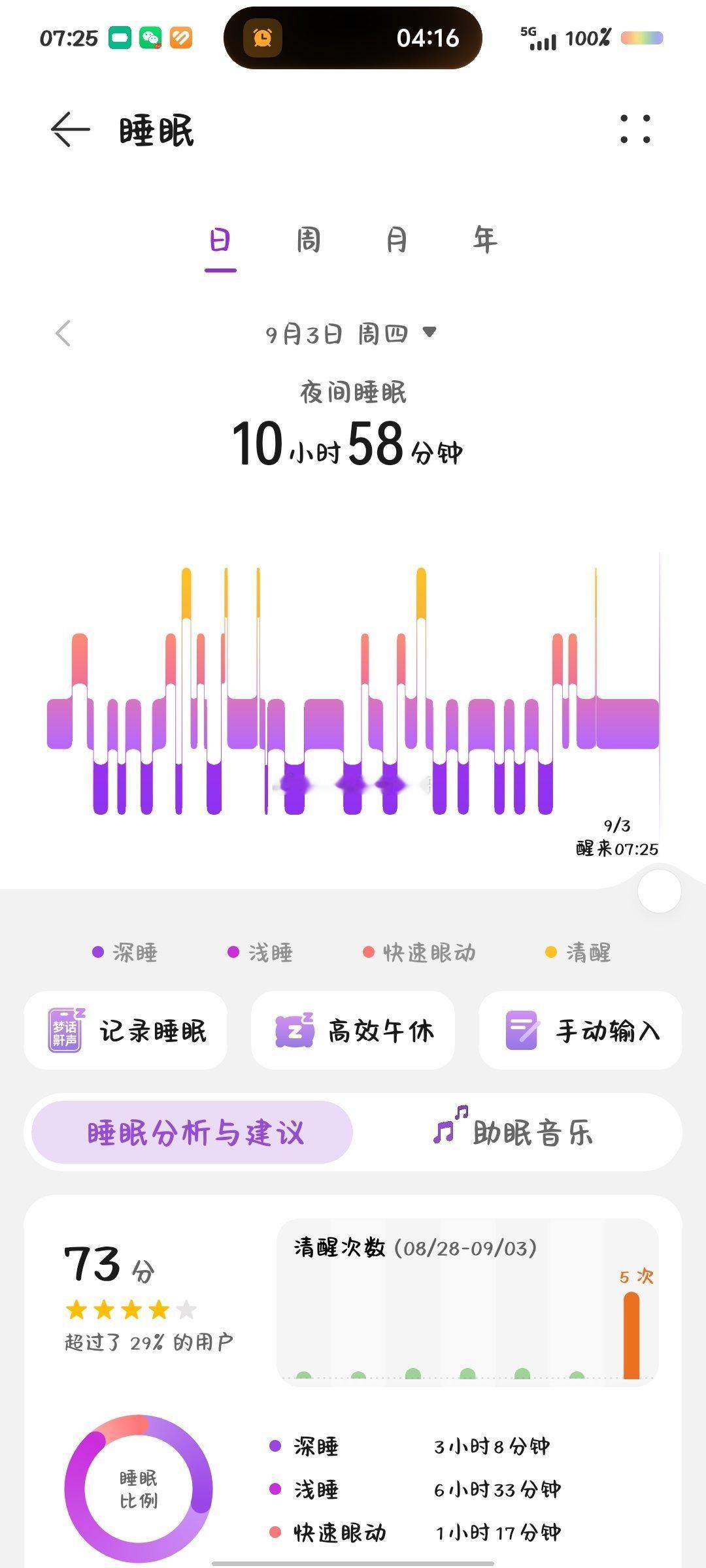Screen dimensions: 706x1568
Task: Select the 日 (day) tab
Action: click(x=220, y=242)
